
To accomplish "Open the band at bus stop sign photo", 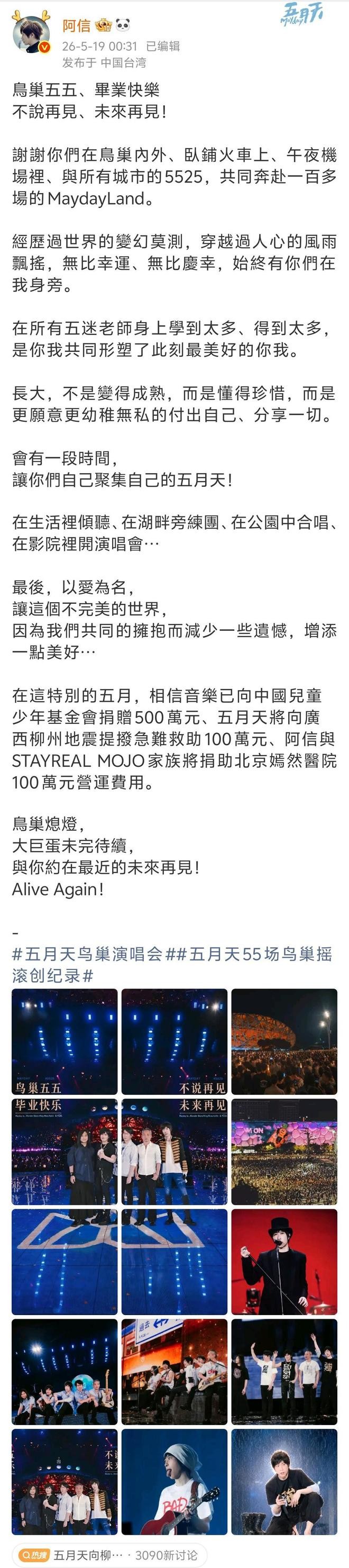I will [174, 1372].
